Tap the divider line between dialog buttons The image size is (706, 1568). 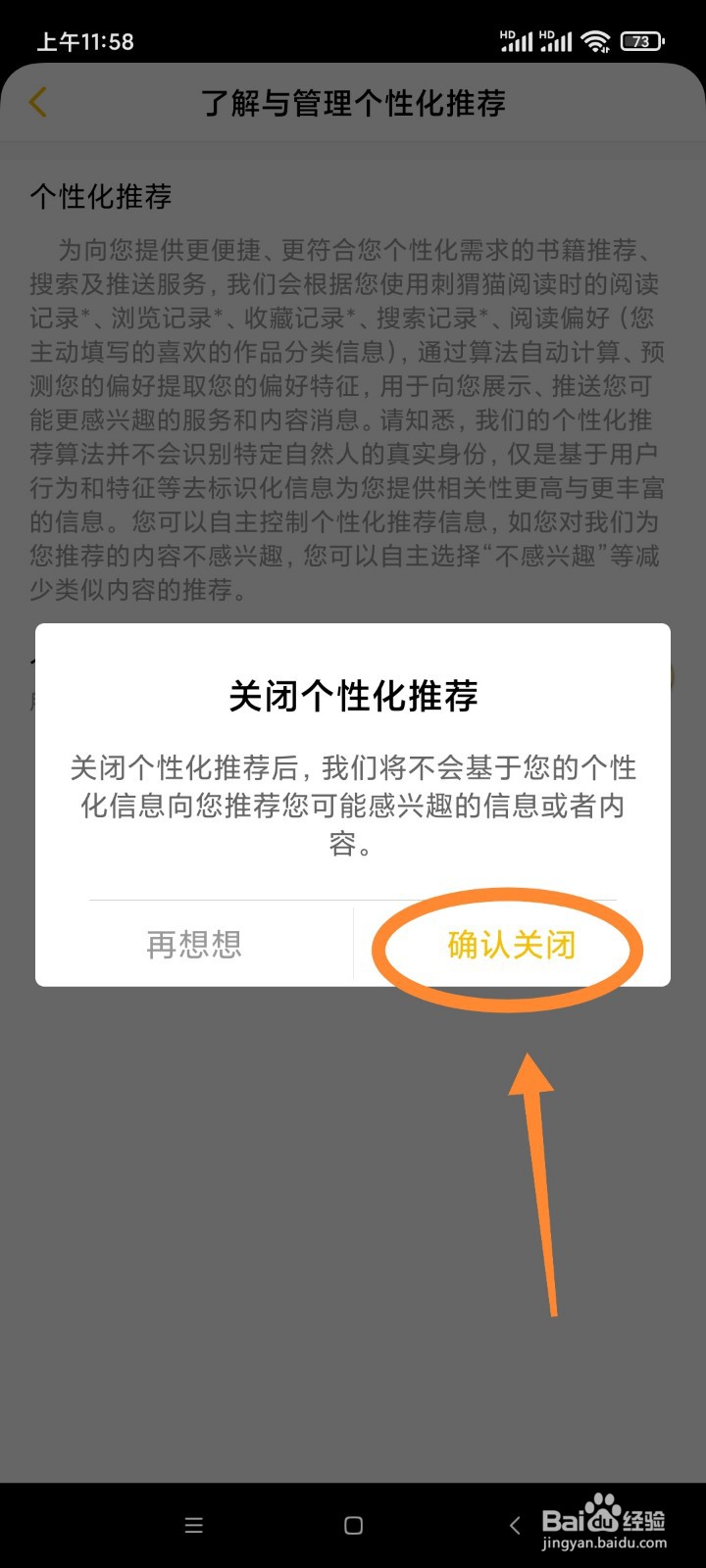tap(354, 945)
